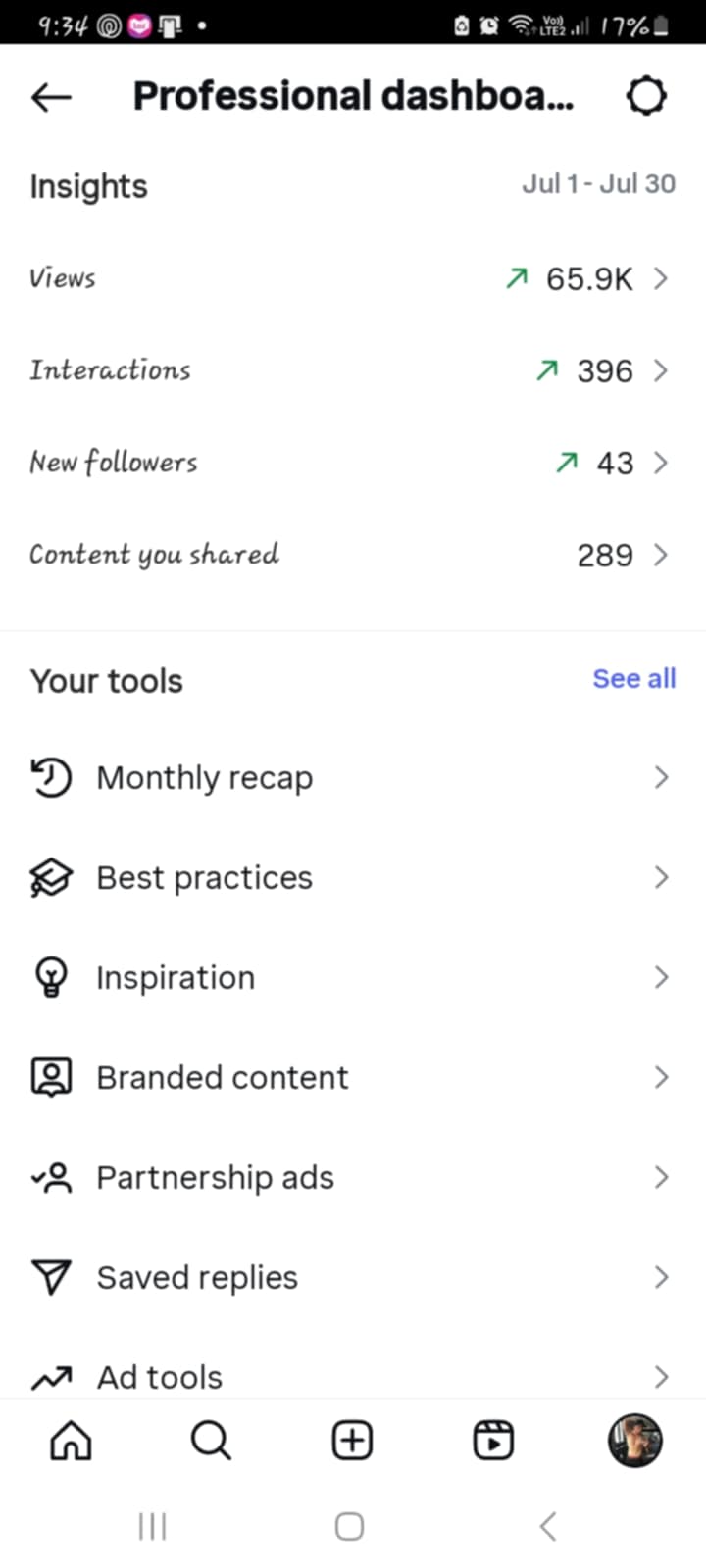Create a new post with plus icon
The image size is (706, 1568).
point(352,1441)
